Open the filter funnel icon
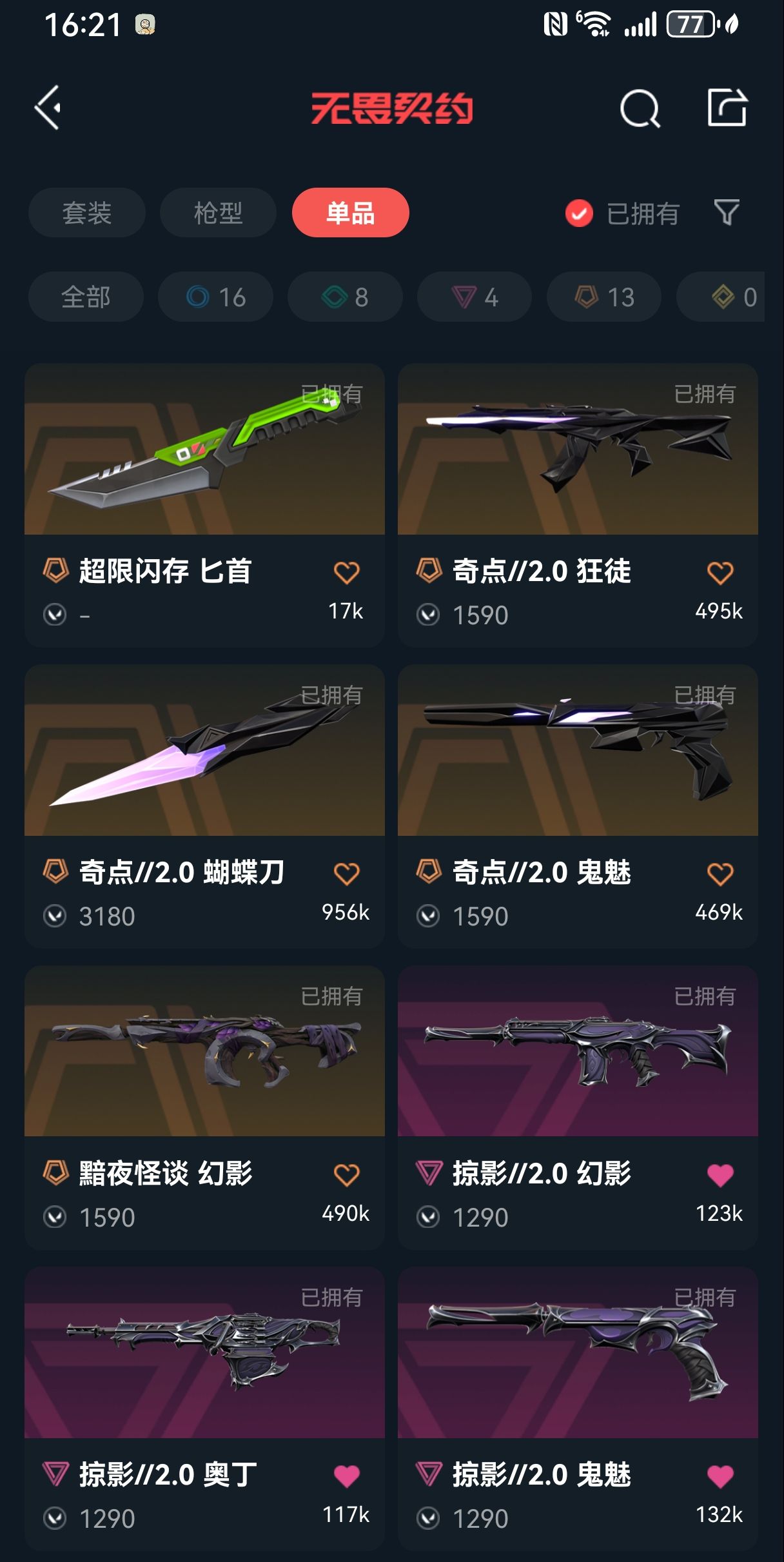Image resolution: width=784 pixels, height=1562 pixels. (727, 212)
